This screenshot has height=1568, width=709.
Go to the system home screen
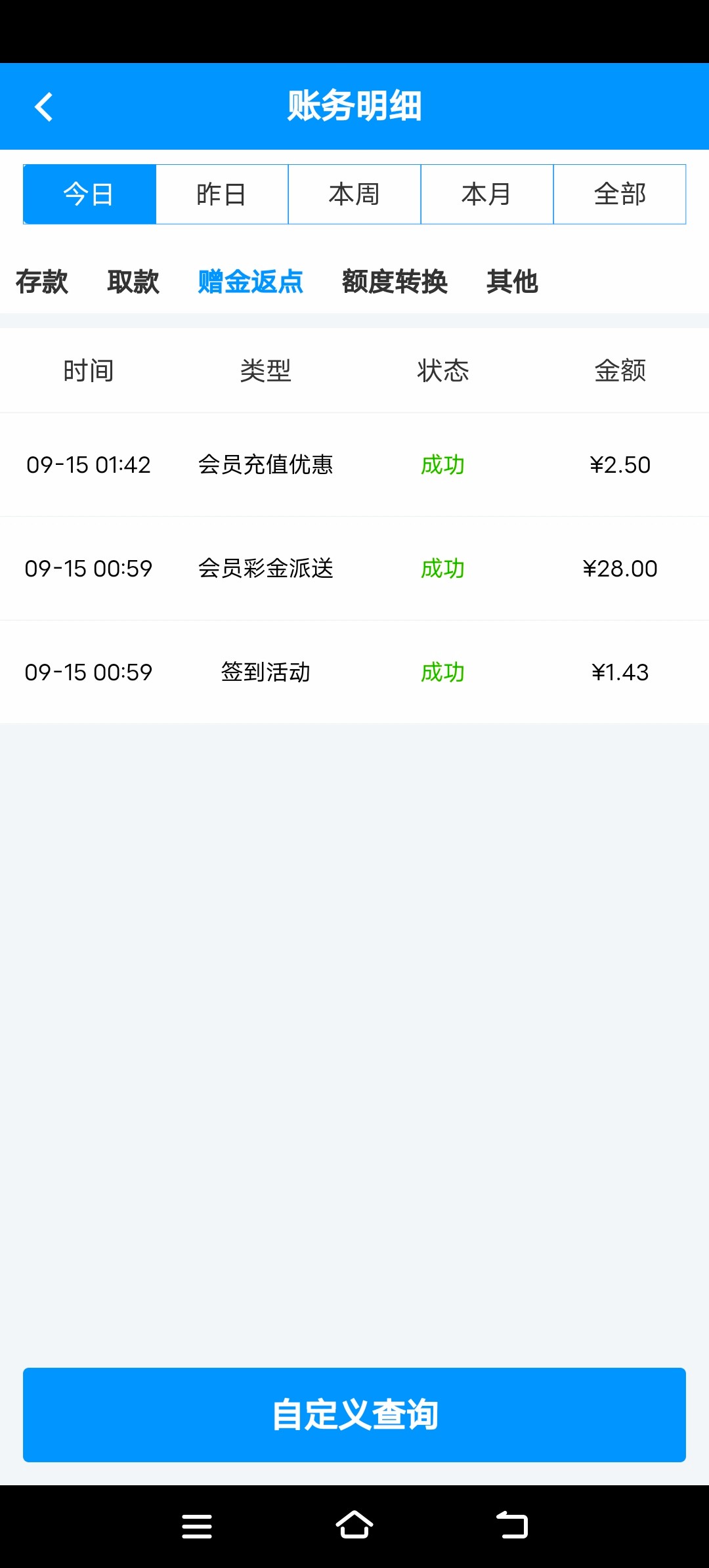coord(354,1526)
